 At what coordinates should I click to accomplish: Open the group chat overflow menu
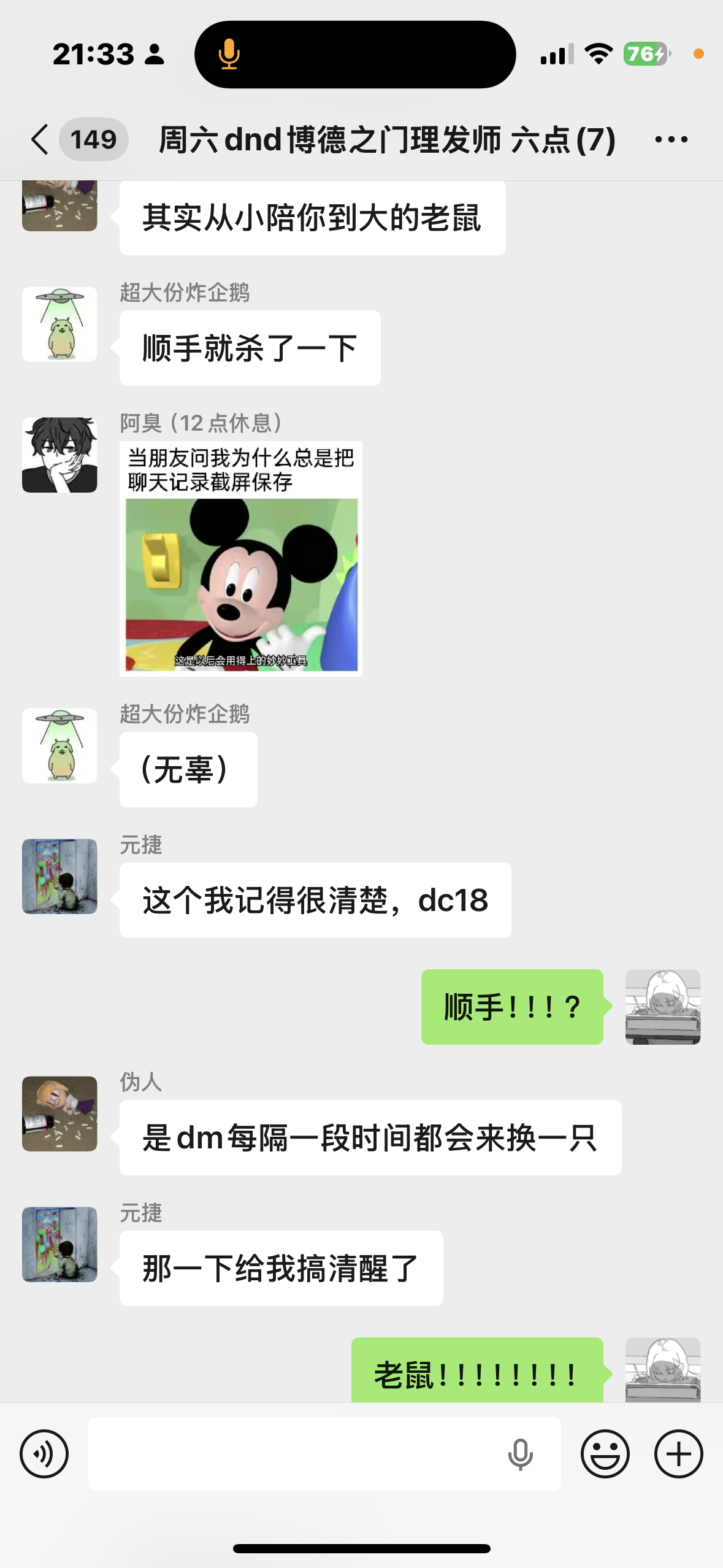[671, 139]
